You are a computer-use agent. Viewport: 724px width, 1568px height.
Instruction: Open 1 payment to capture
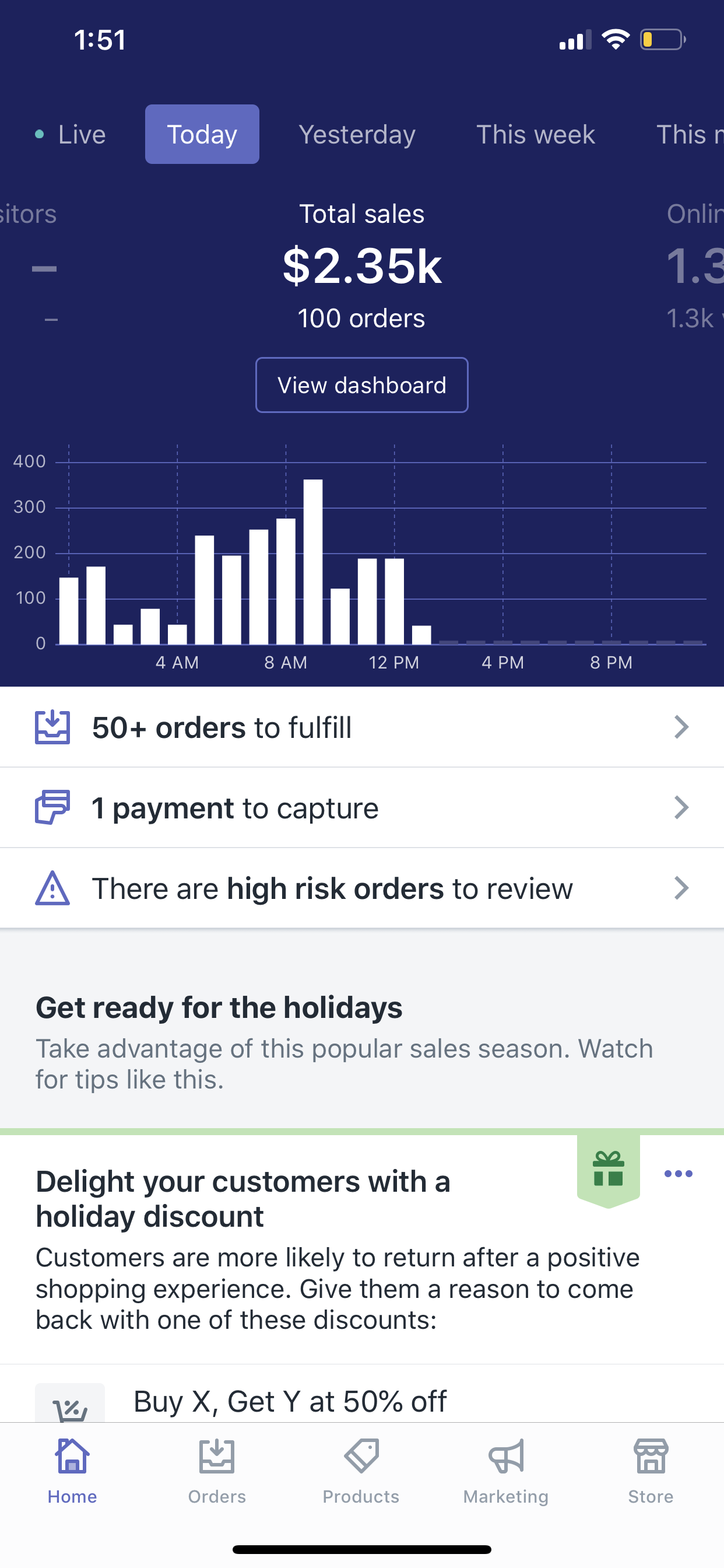362,808
